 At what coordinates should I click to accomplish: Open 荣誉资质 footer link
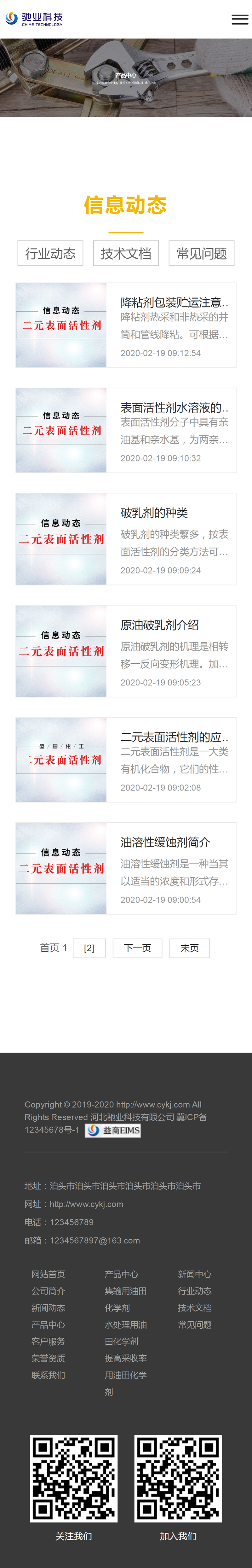[49, 1358]
